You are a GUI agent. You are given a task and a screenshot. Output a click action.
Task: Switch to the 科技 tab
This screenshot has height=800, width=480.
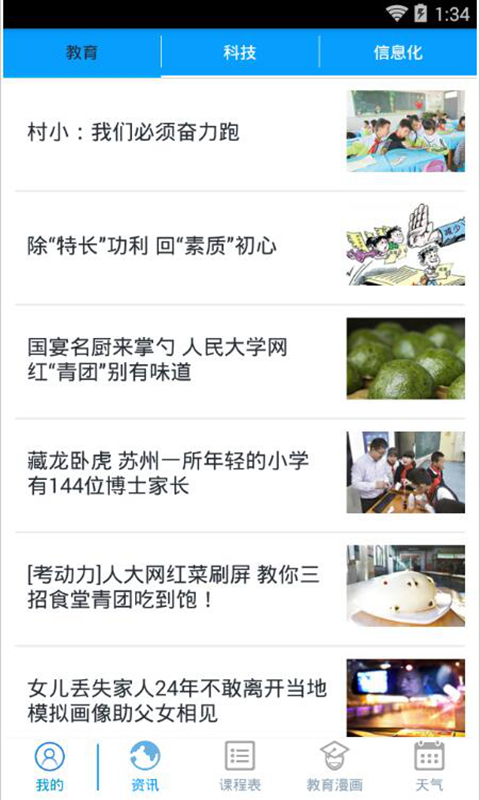point(240,53)
